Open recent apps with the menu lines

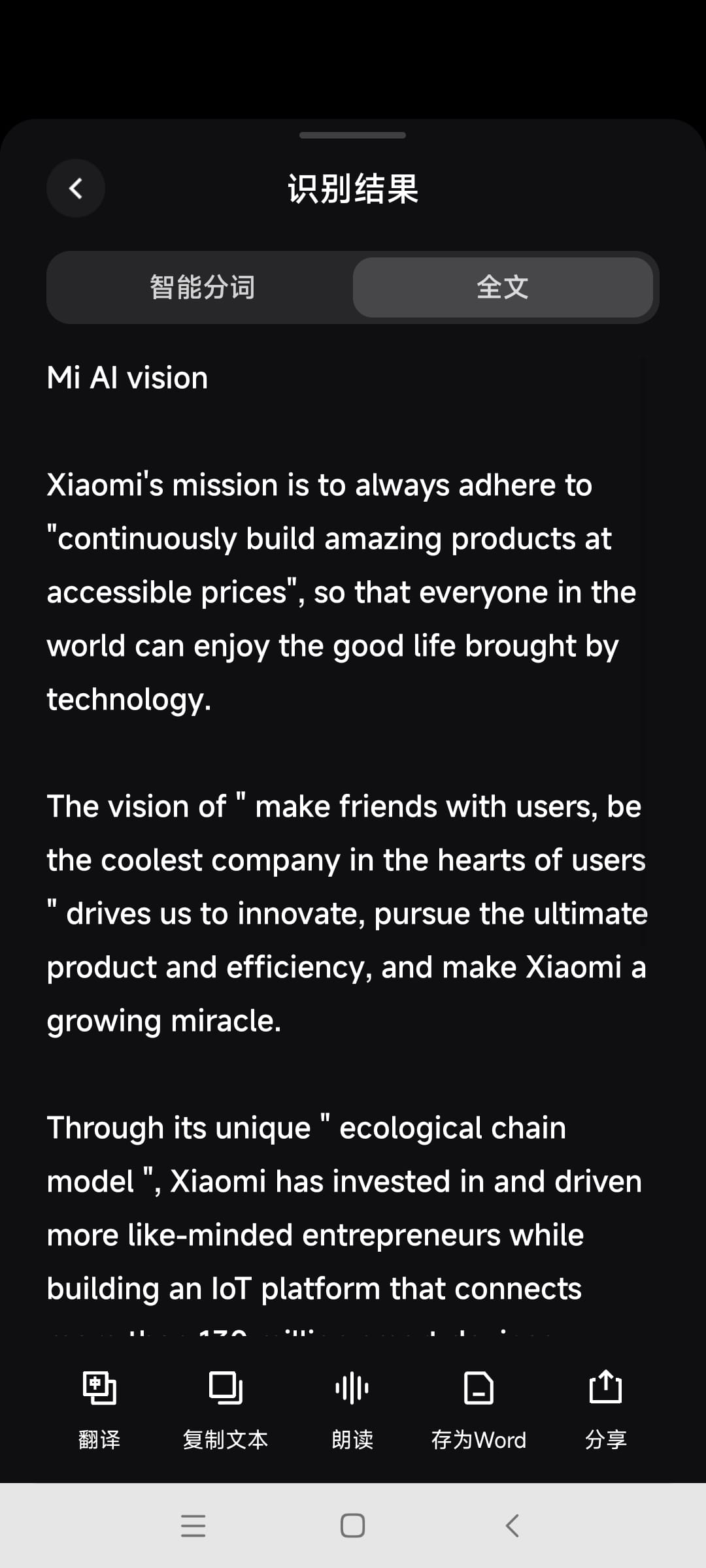coord(193,1526)
